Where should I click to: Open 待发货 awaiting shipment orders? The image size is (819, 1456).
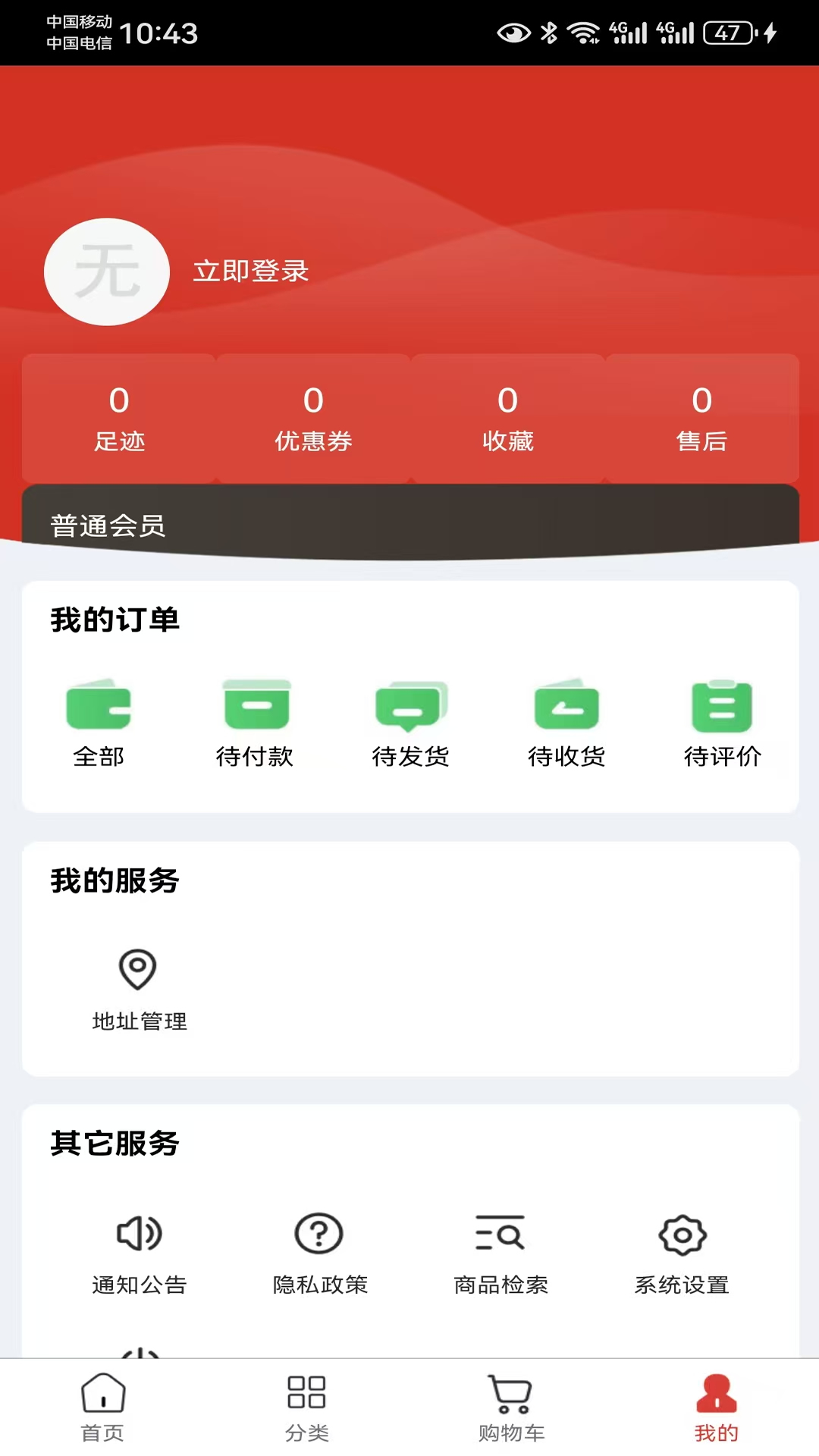point(411,720)
